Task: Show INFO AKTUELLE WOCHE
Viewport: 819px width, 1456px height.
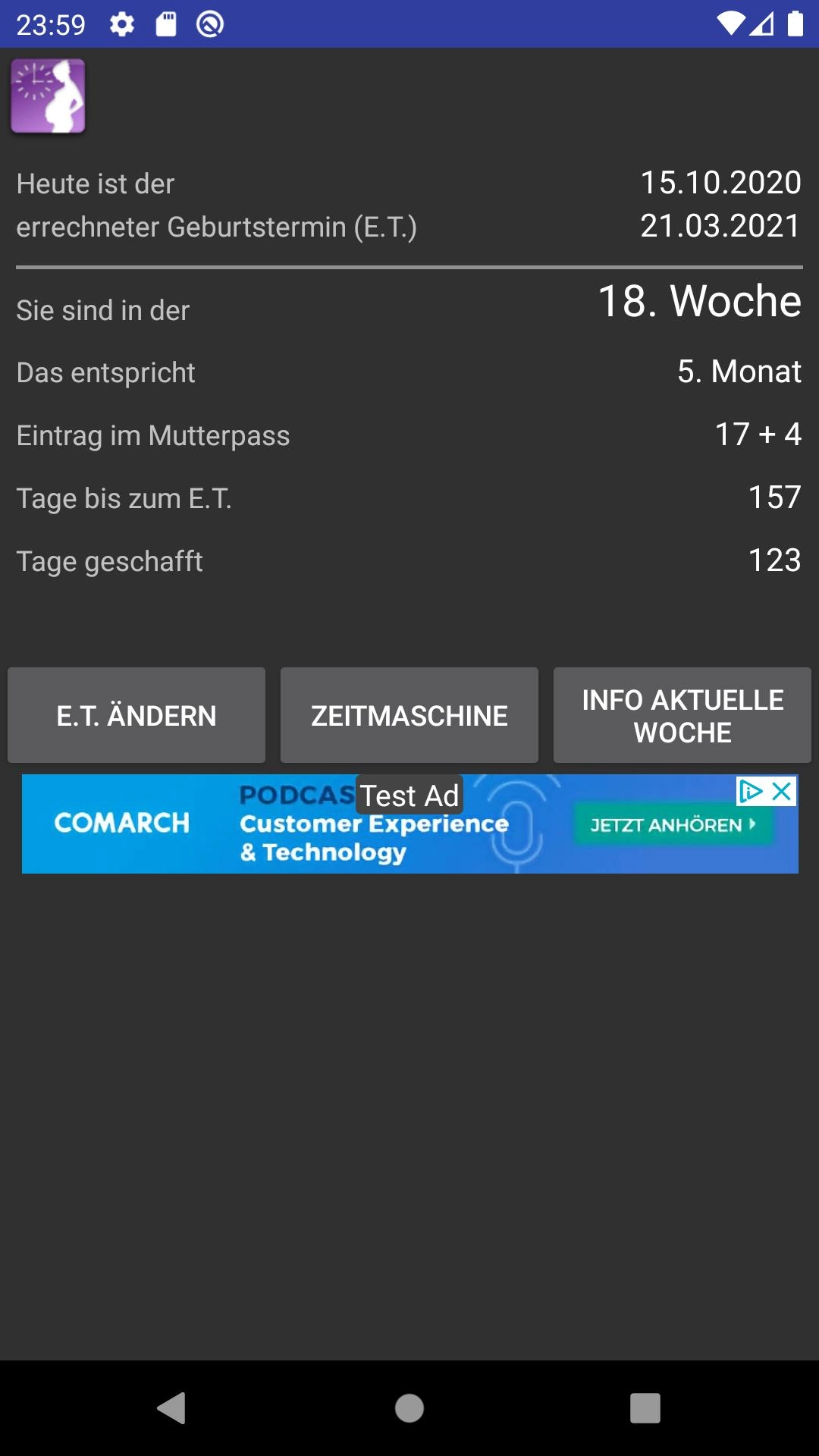Action: 682,715
